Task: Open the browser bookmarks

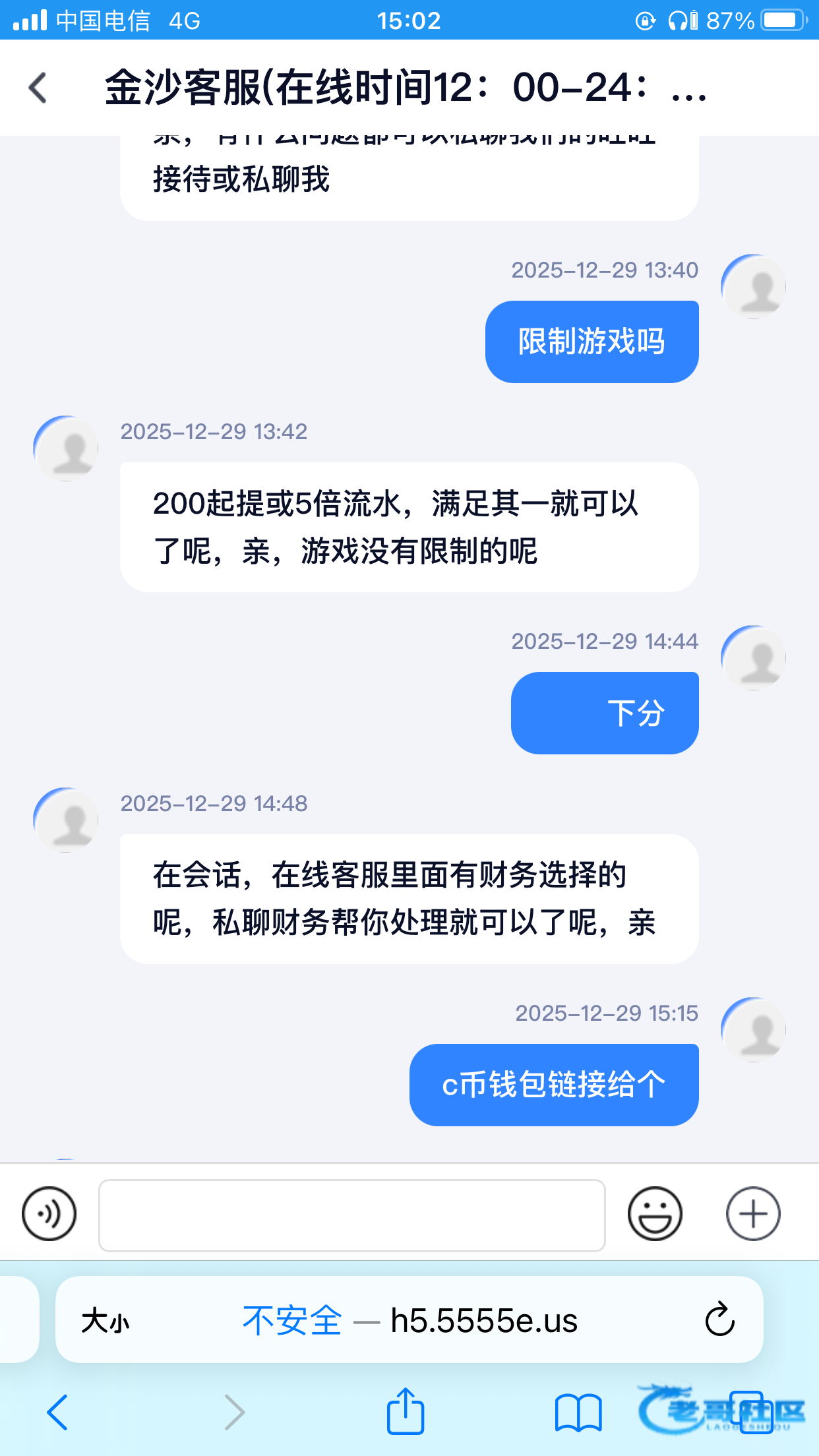Action: click(x=578, y=1412)
